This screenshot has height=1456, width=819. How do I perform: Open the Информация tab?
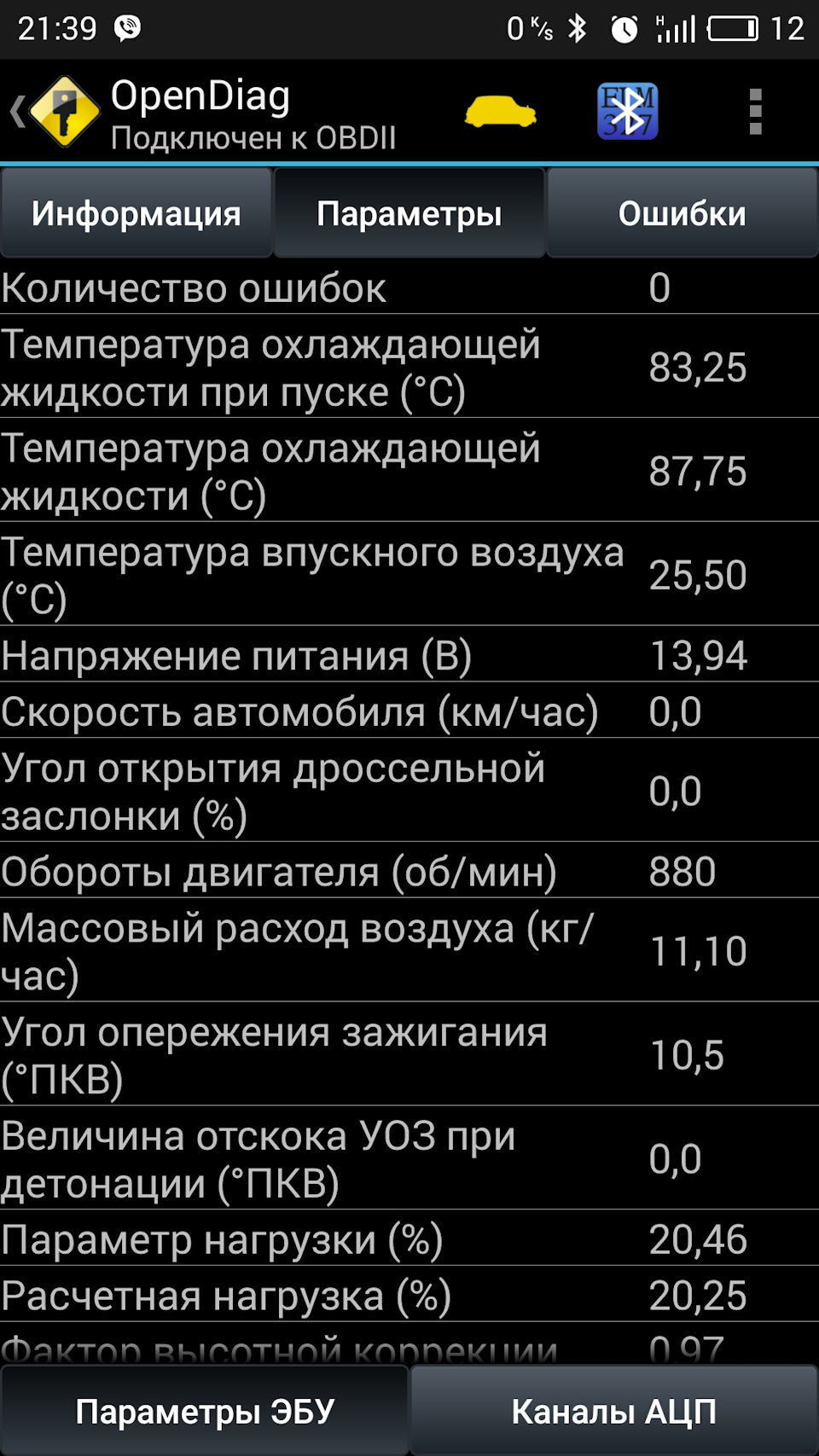coord(135,212)
